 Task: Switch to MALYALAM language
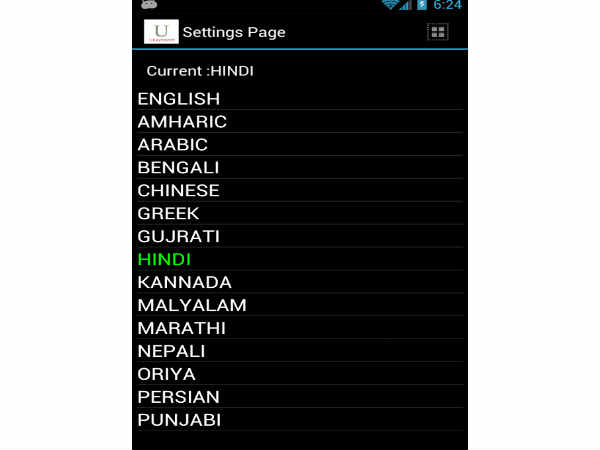coord(192,306)
